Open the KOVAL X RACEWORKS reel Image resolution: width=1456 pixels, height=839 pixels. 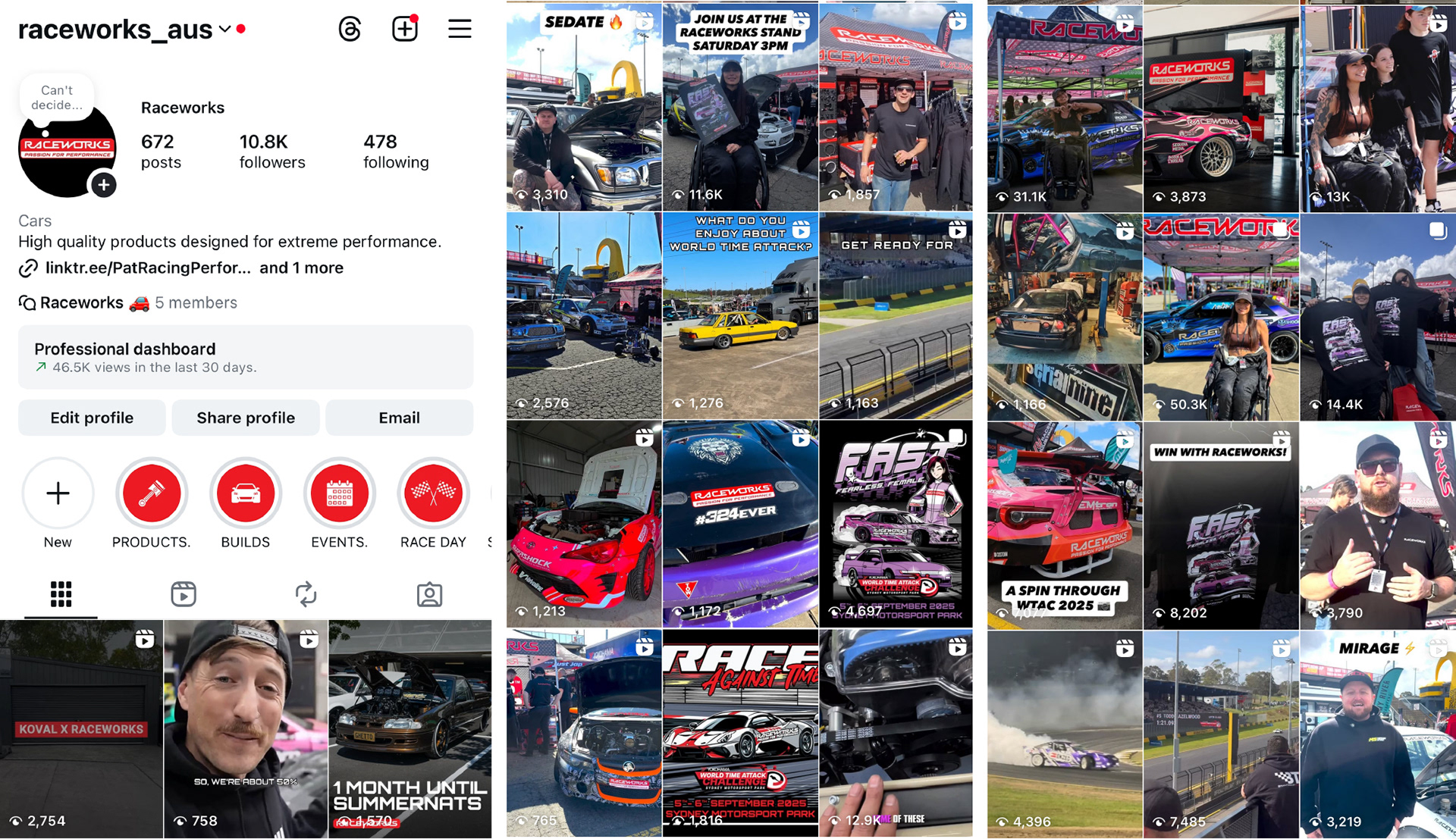click(81, 728)
